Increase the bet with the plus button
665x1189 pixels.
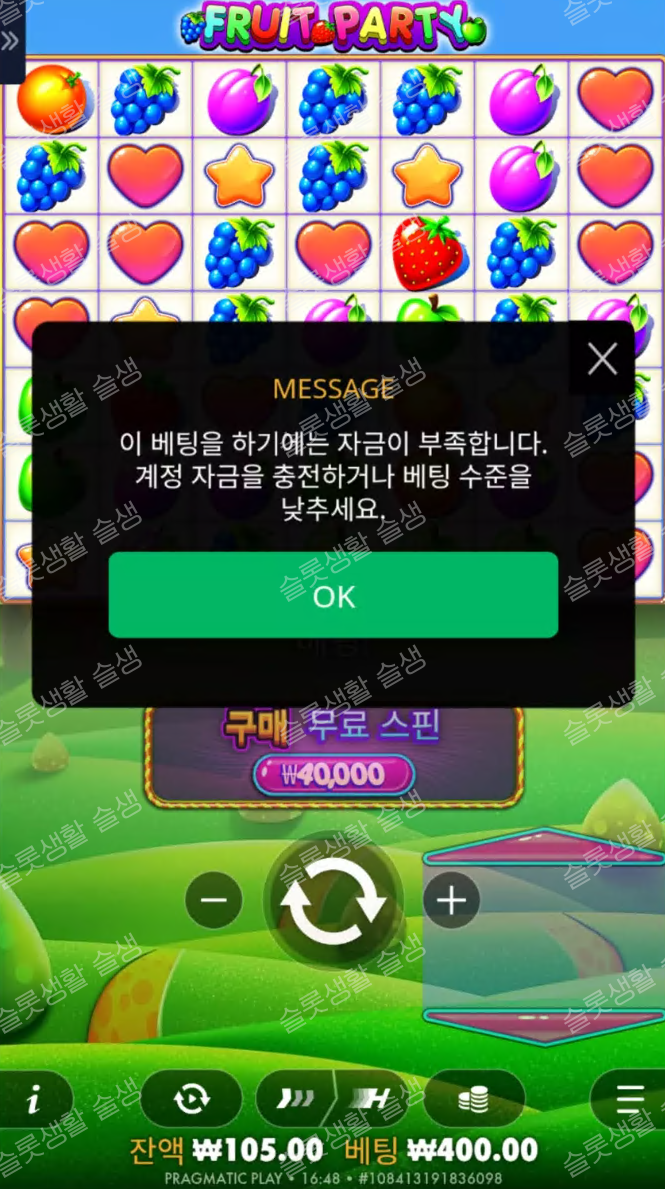tap(451, 900)
